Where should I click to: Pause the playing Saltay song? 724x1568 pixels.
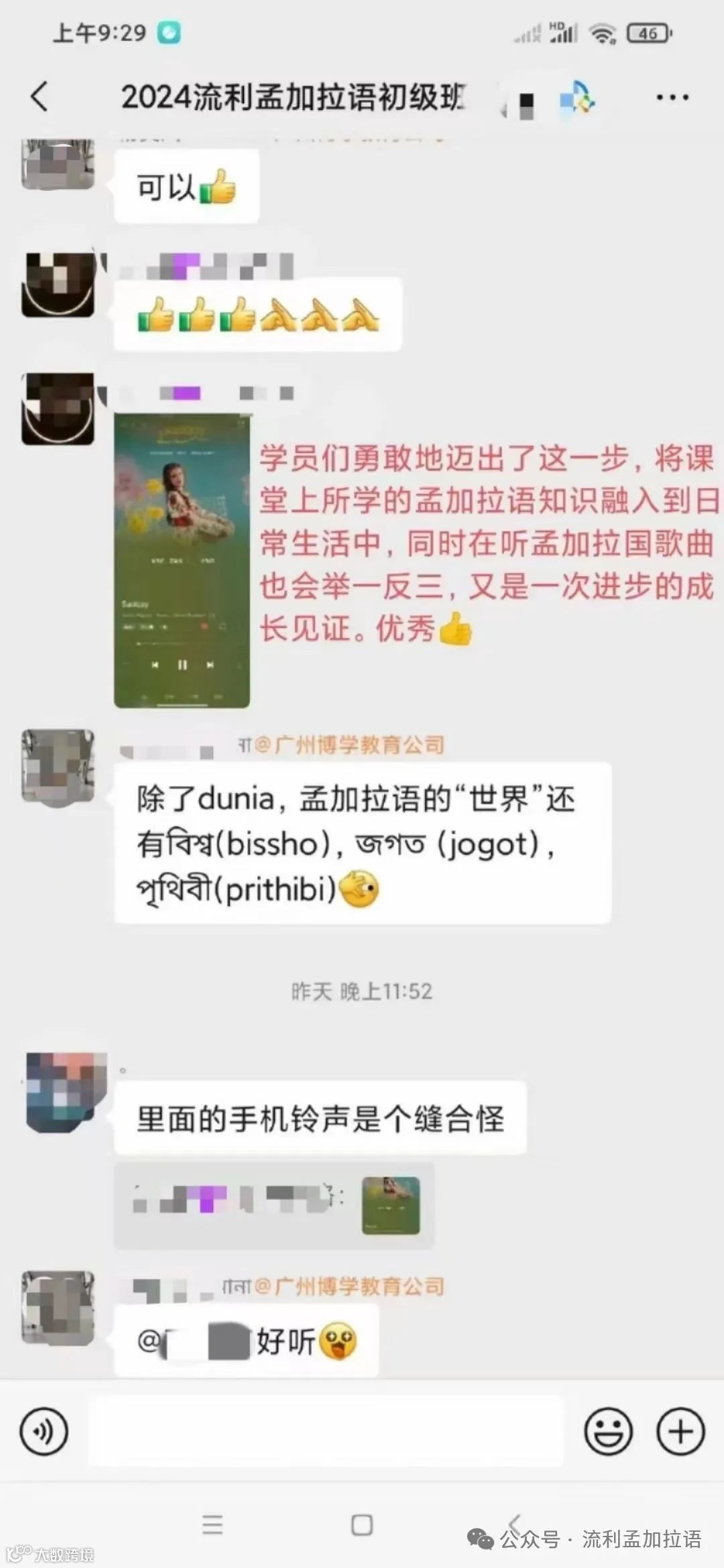coord(183,665)
